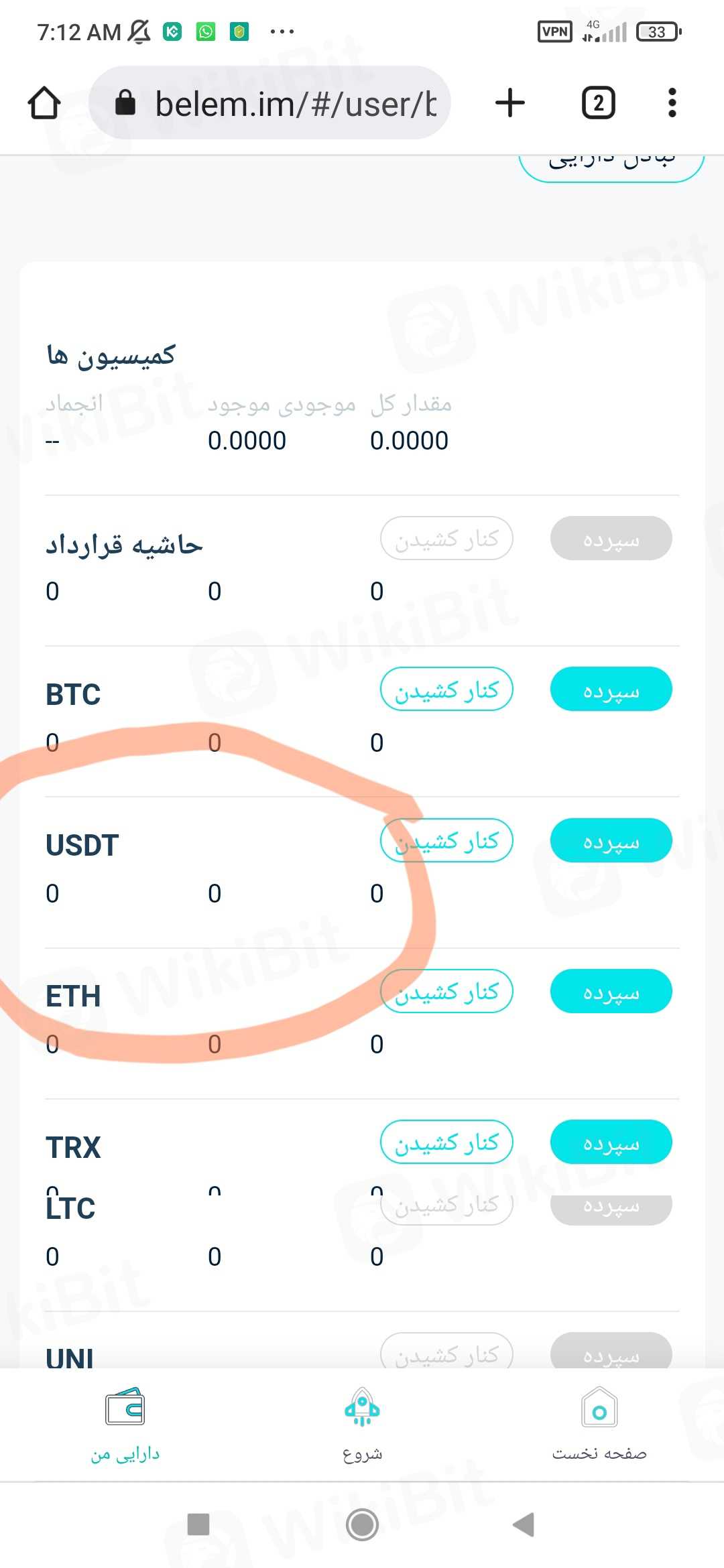Withdraw TRX using کنار کشیدن

(x=446, y=1142)
